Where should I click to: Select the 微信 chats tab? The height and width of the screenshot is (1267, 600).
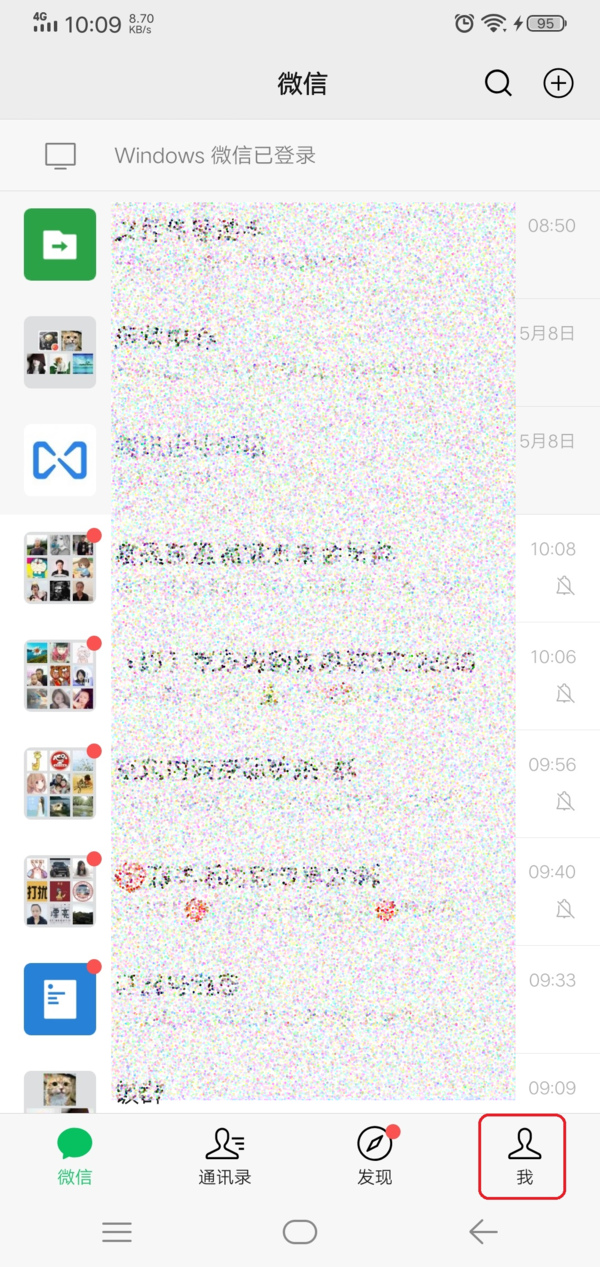coord(75,1156)
